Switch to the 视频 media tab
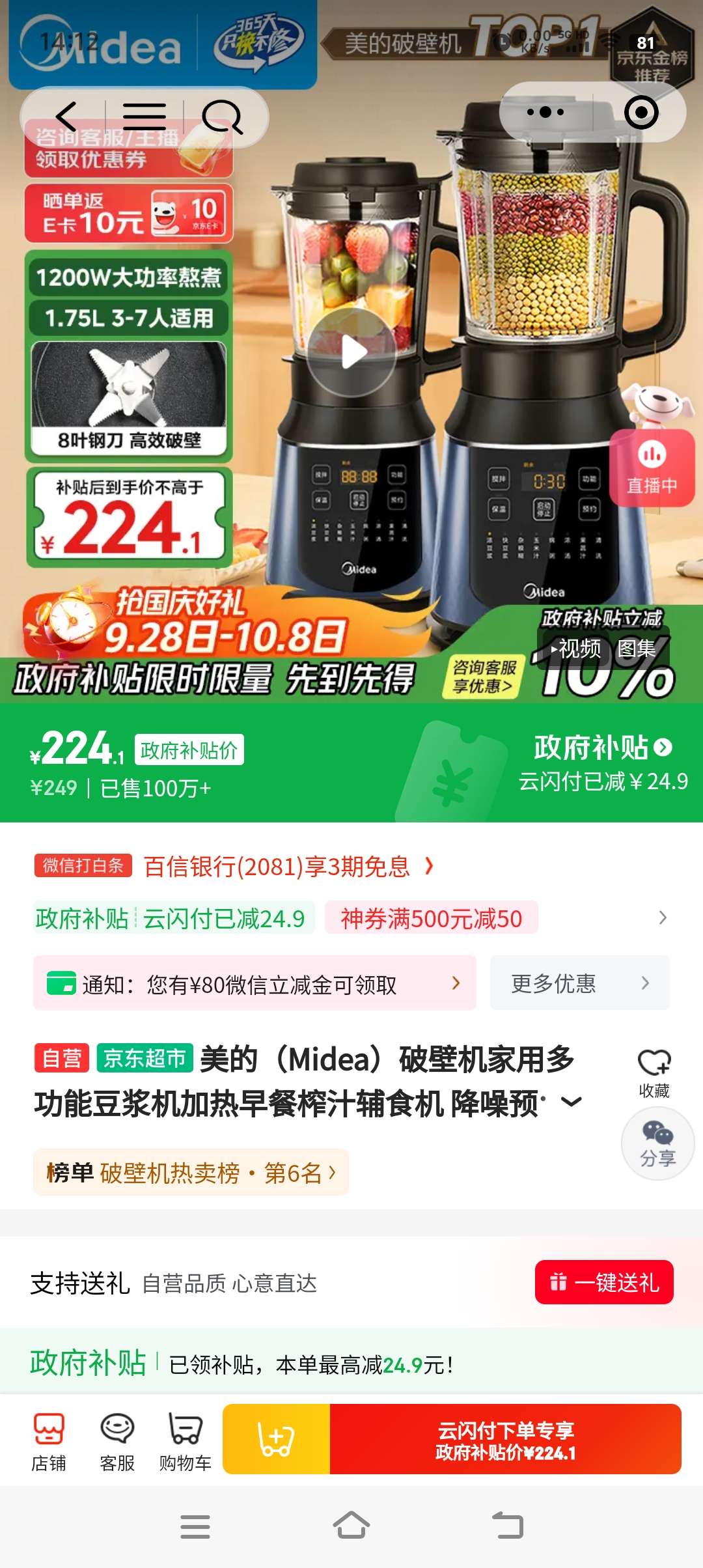Screen dimensions: 703x1568 (x=576, y=649)
